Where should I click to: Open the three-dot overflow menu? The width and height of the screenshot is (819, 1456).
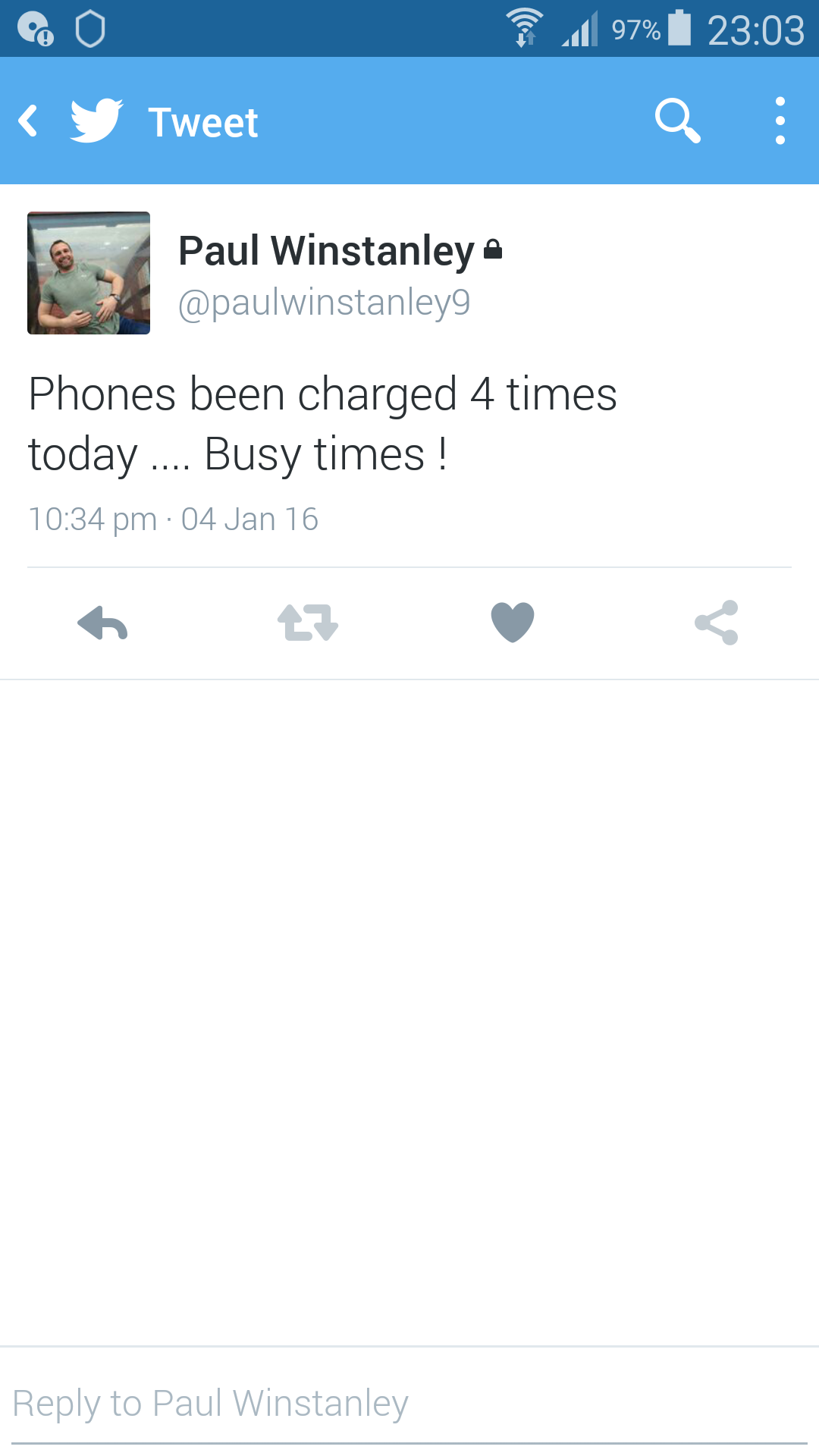780,121
